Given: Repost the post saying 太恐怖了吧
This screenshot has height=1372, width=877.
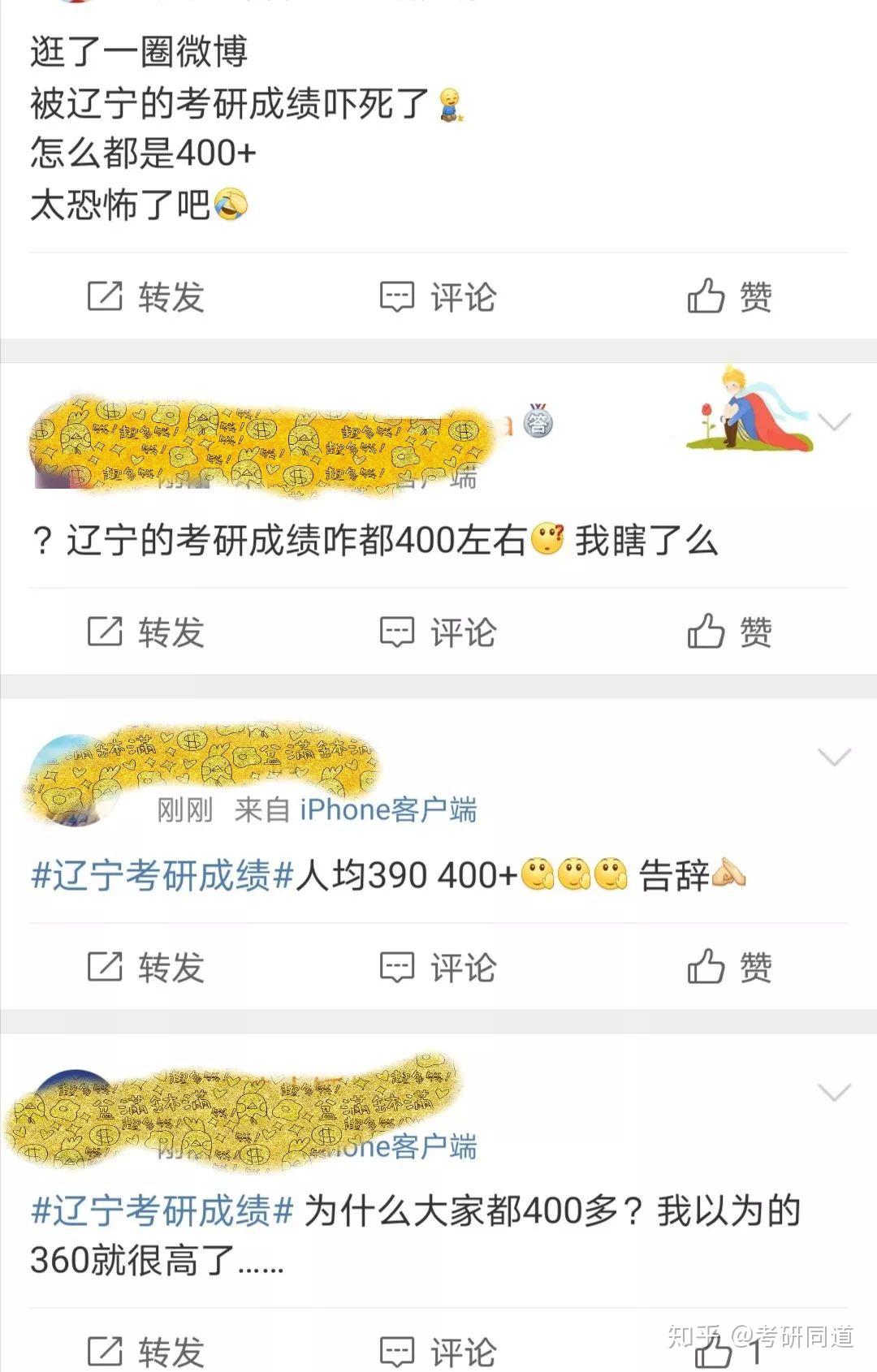Looking at the screenshot, I should (146, 297).
